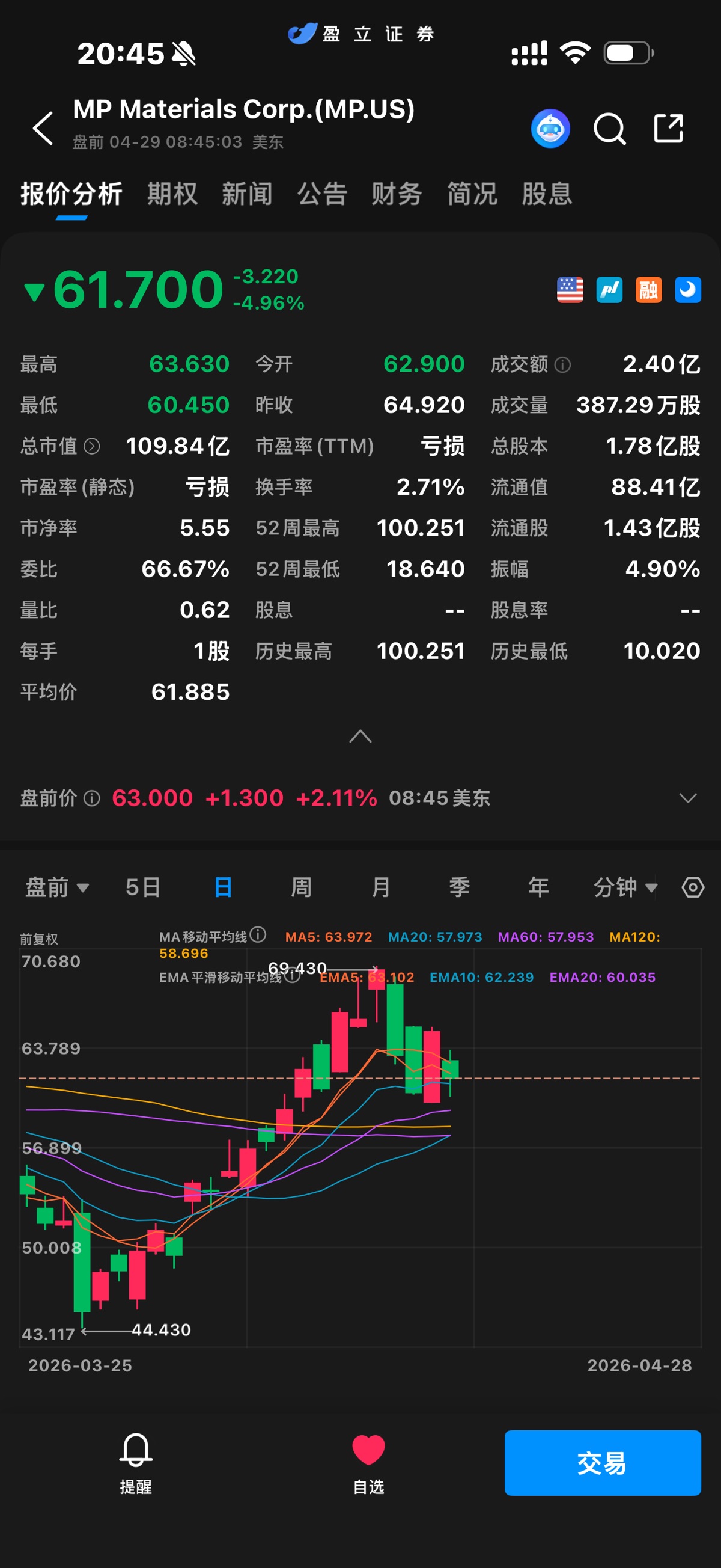This screenshot has height=1568, width=721.
Task: Switch to the 股息 tab
Action: pos(547,194)
